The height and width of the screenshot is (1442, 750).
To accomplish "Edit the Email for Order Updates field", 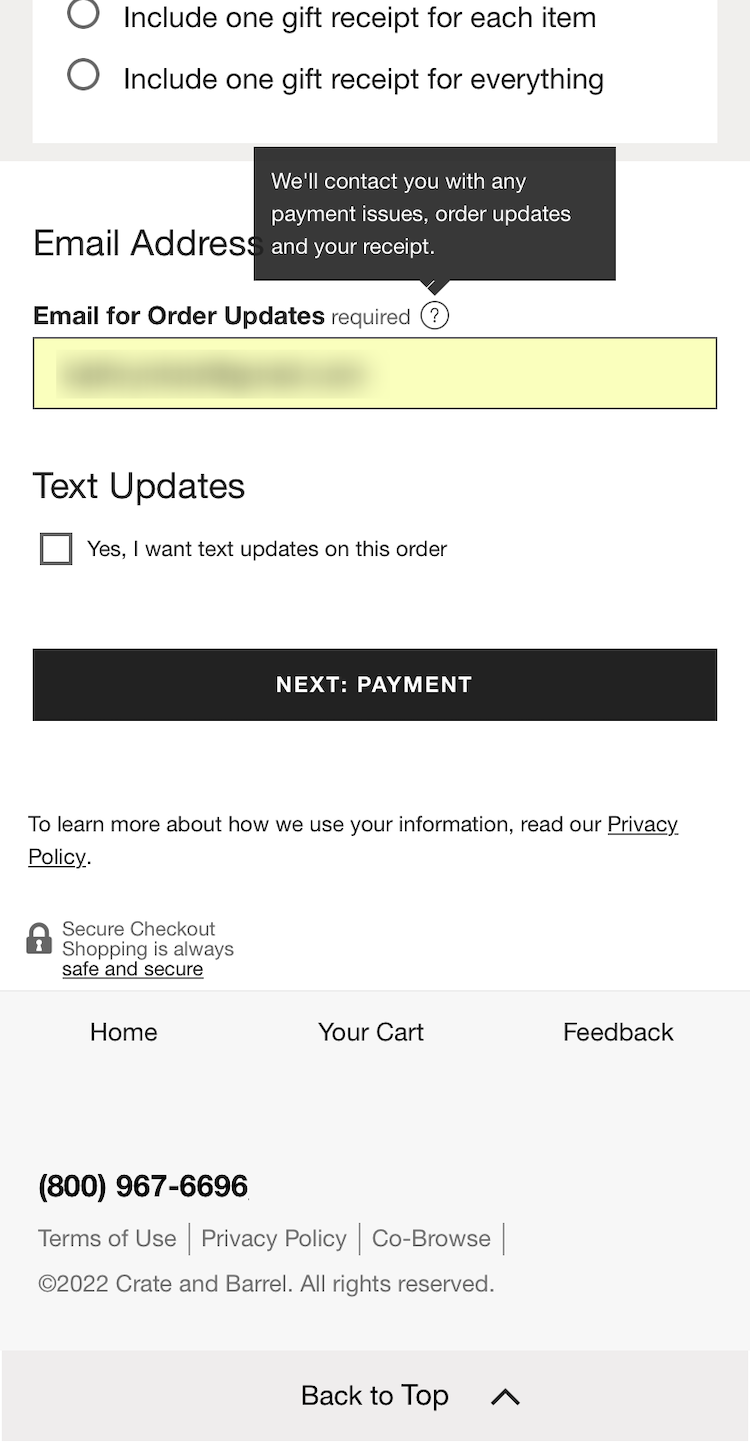I will (375, 373).
